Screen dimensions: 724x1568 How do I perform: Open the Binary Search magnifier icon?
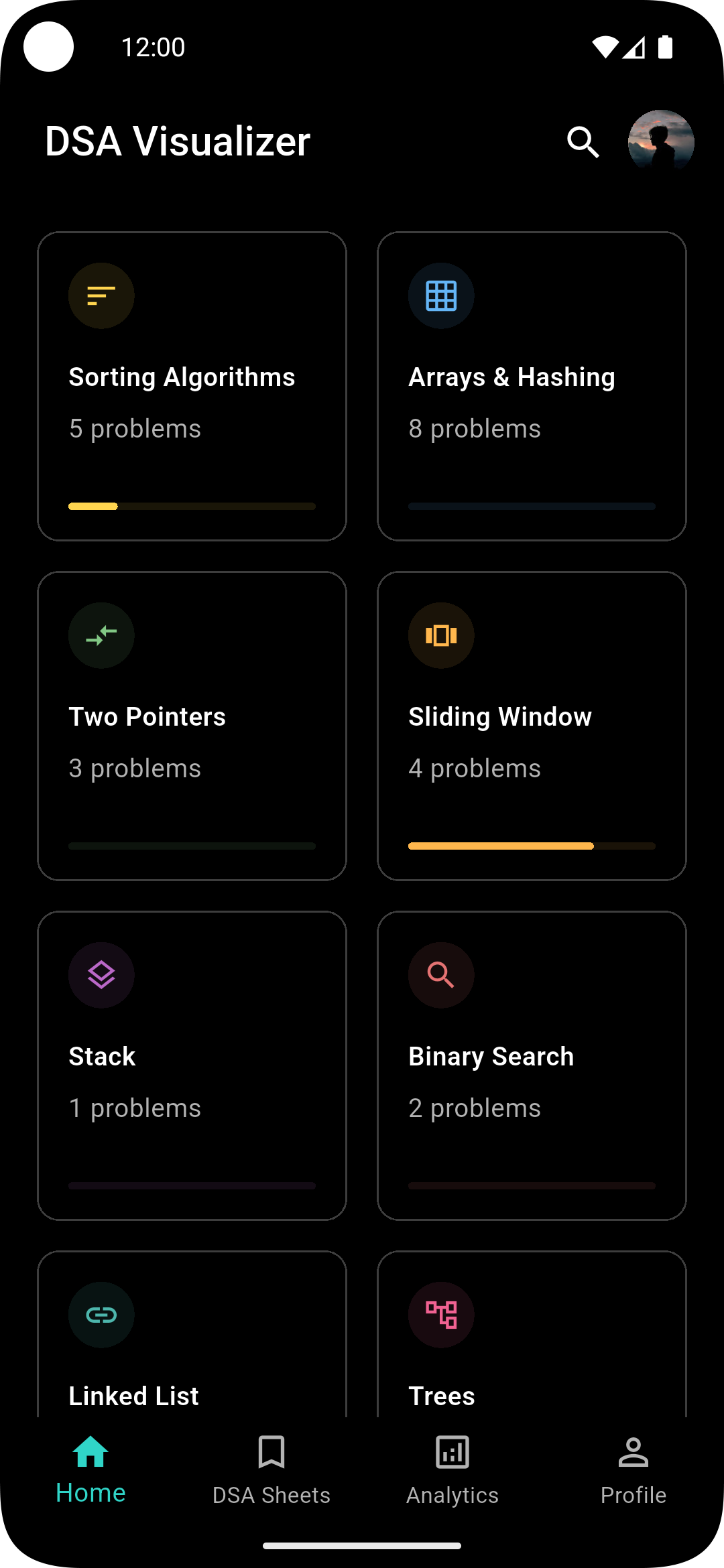(441, 975)
